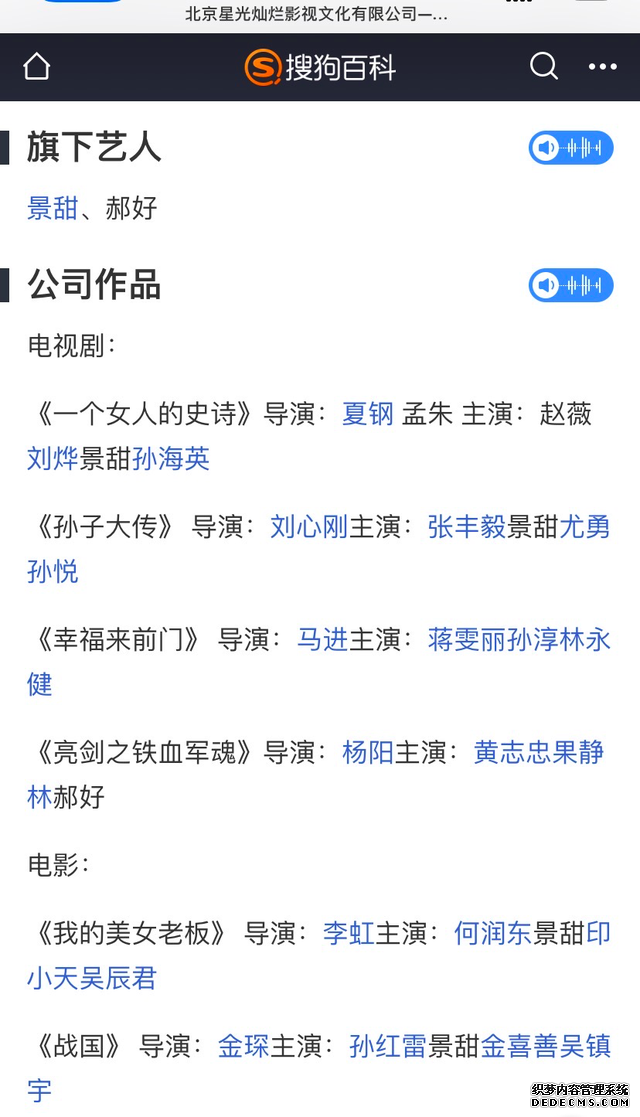
Task: Open the 金琛 director link
Action: (244, 1046)
